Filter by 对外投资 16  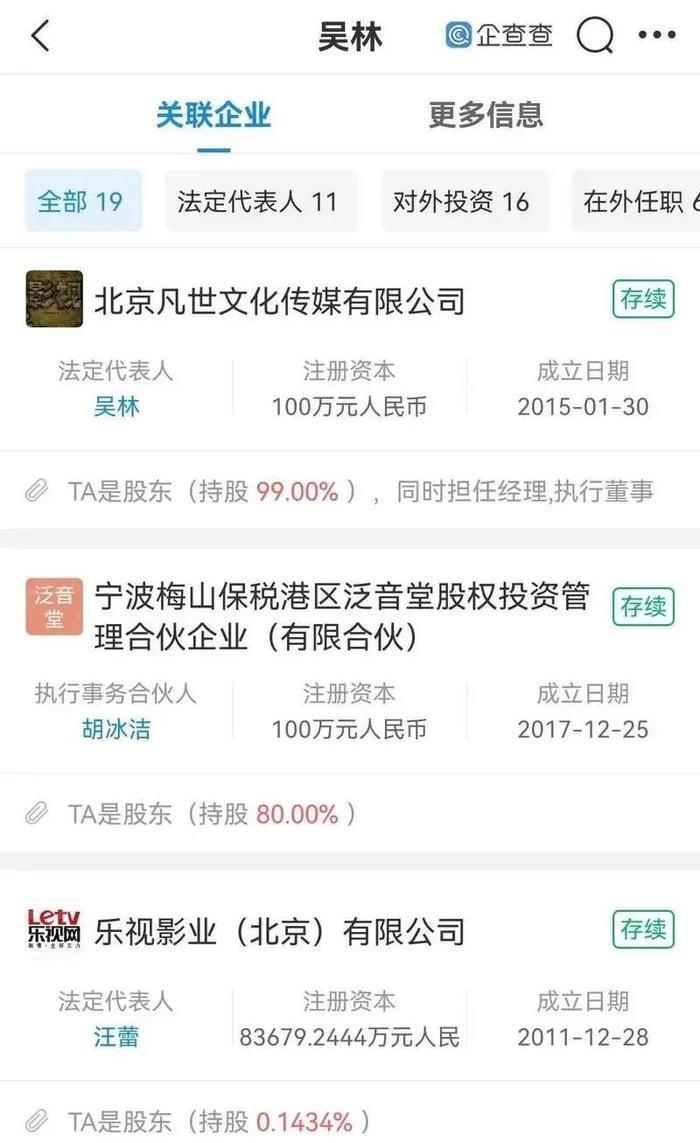coord(464,201)
